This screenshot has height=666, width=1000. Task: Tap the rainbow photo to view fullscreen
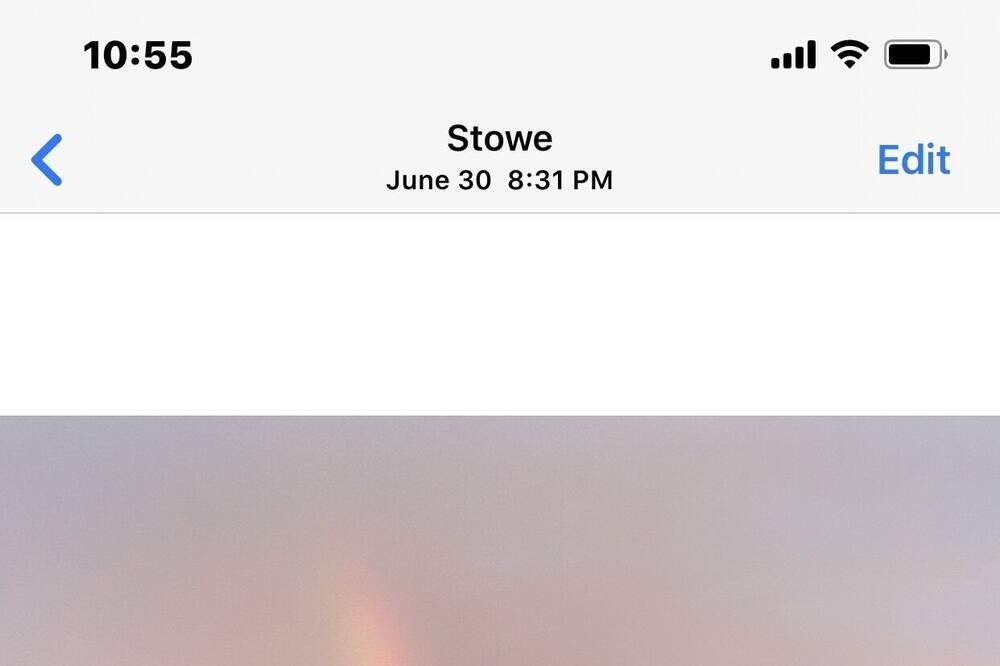(500, 545)
